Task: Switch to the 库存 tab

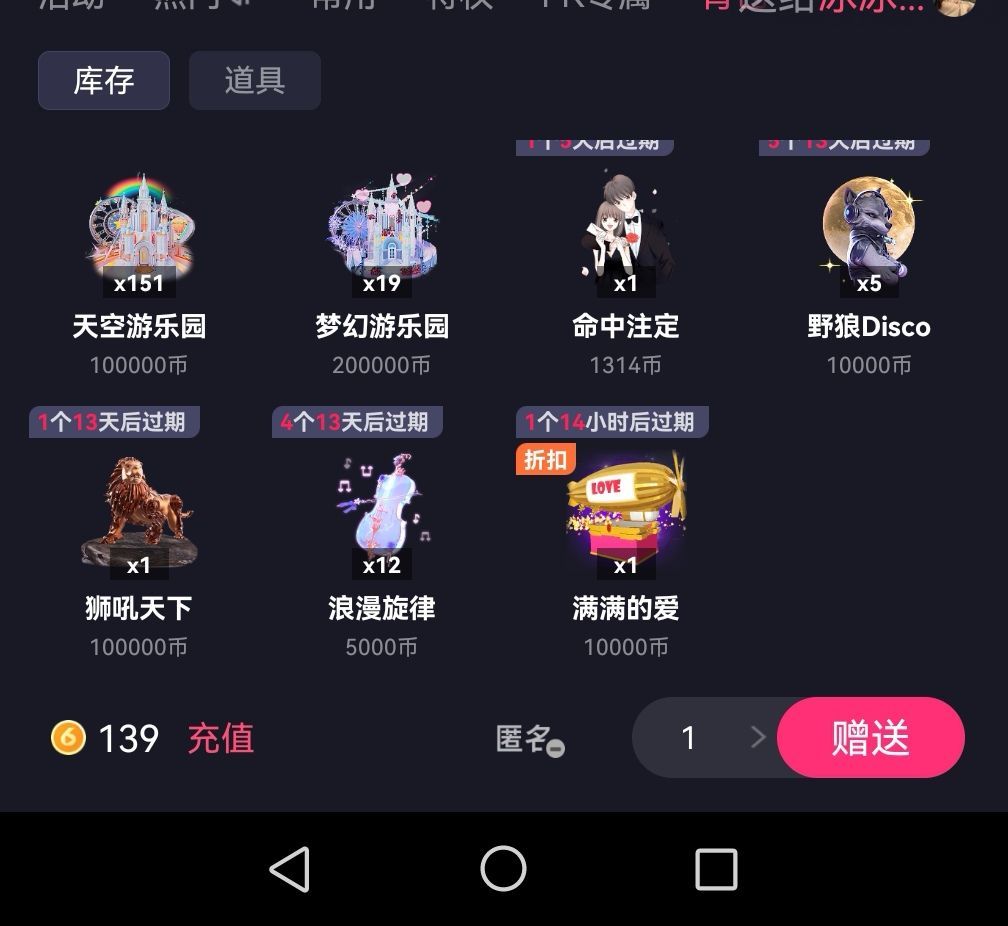Action: click(104, 81)
